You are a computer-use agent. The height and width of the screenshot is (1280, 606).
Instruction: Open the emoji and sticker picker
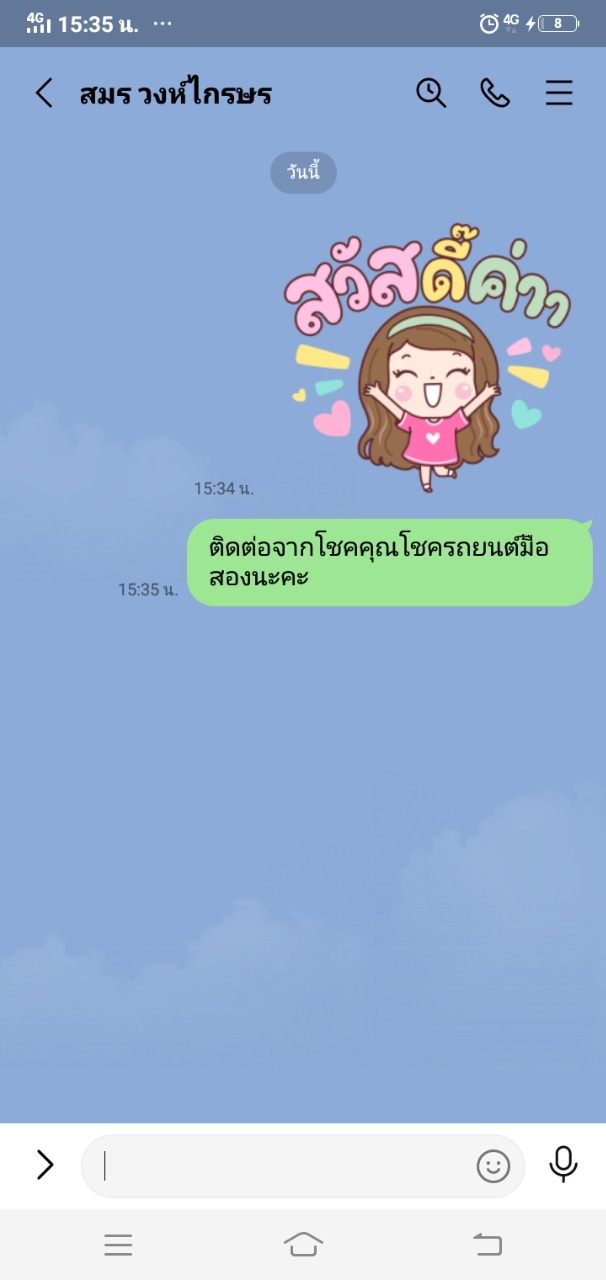493,1166
